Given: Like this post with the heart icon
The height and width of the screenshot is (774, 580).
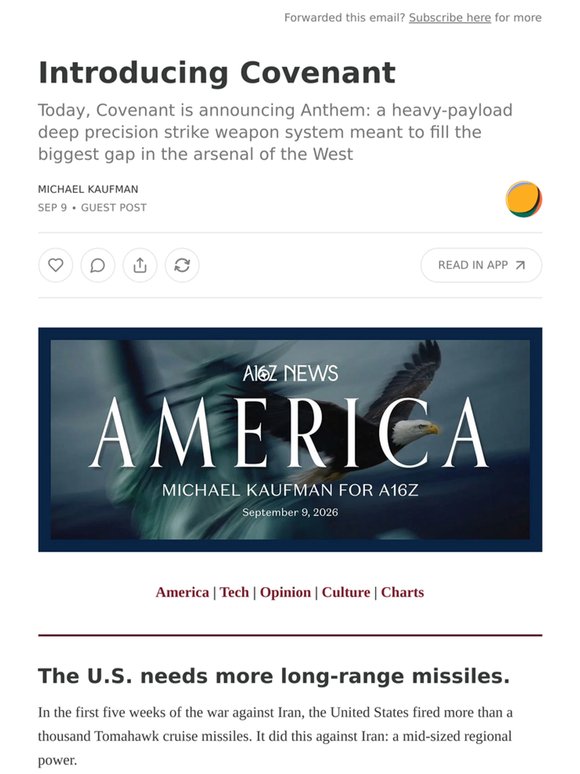Looking at the screenshot, I should (56, 265).
